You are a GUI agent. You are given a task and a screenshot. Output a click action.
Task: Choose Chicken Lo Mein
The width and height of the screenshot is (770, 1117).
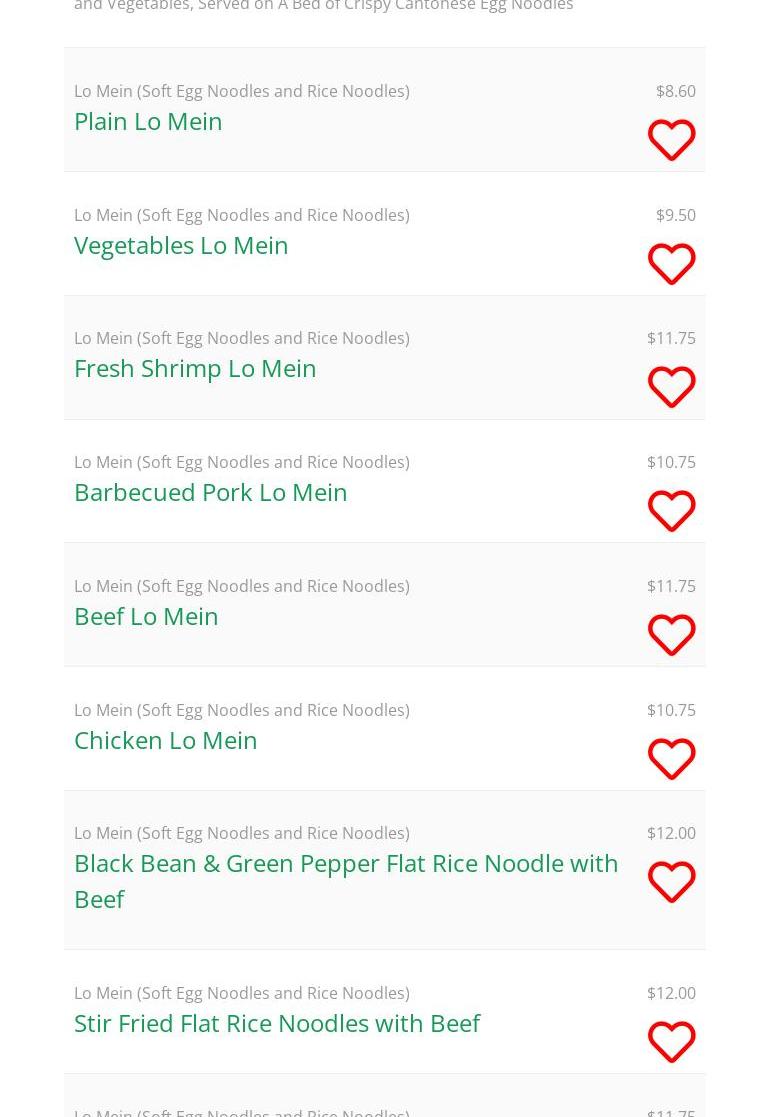[x=166, y=740]
